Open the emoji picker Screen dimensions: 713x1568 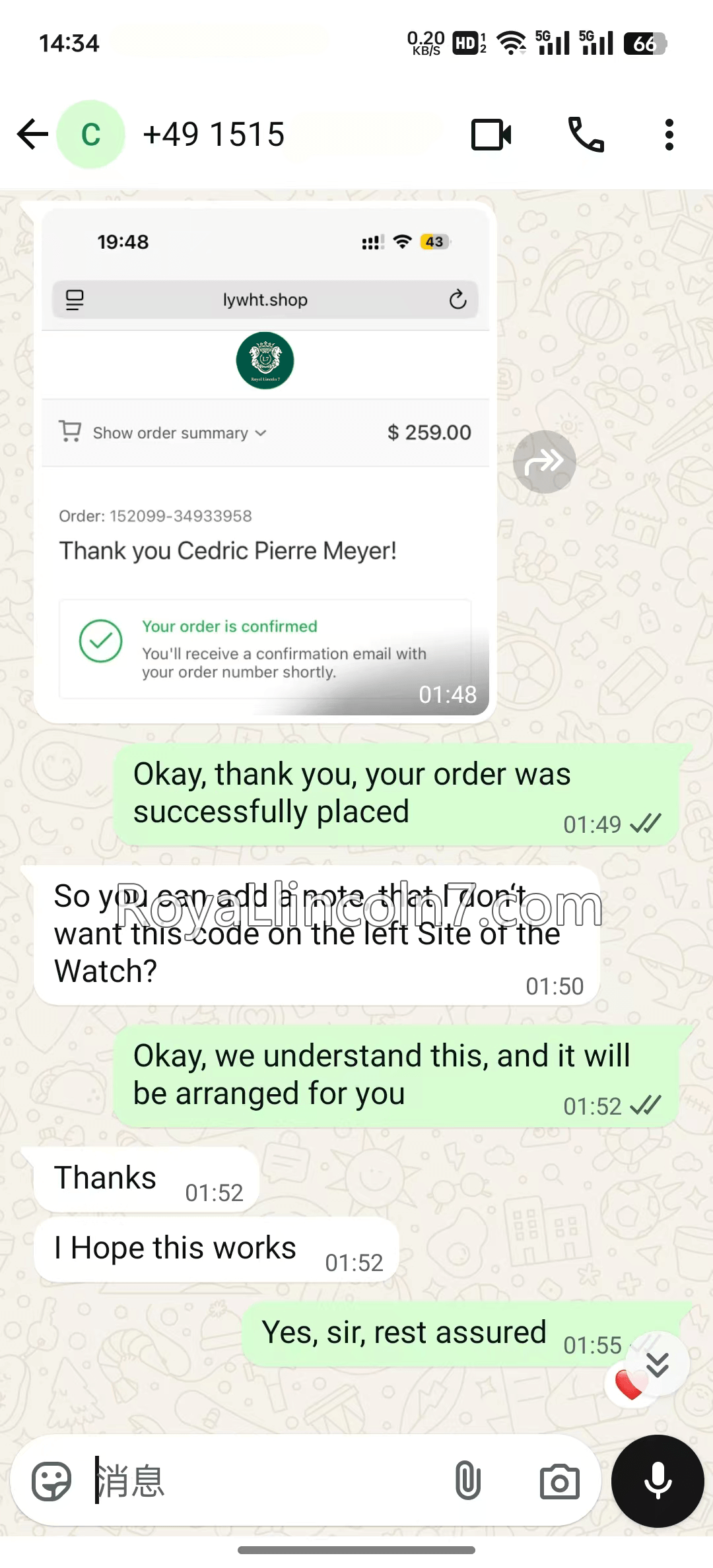pyautogui.click(x=51, y=1481)
